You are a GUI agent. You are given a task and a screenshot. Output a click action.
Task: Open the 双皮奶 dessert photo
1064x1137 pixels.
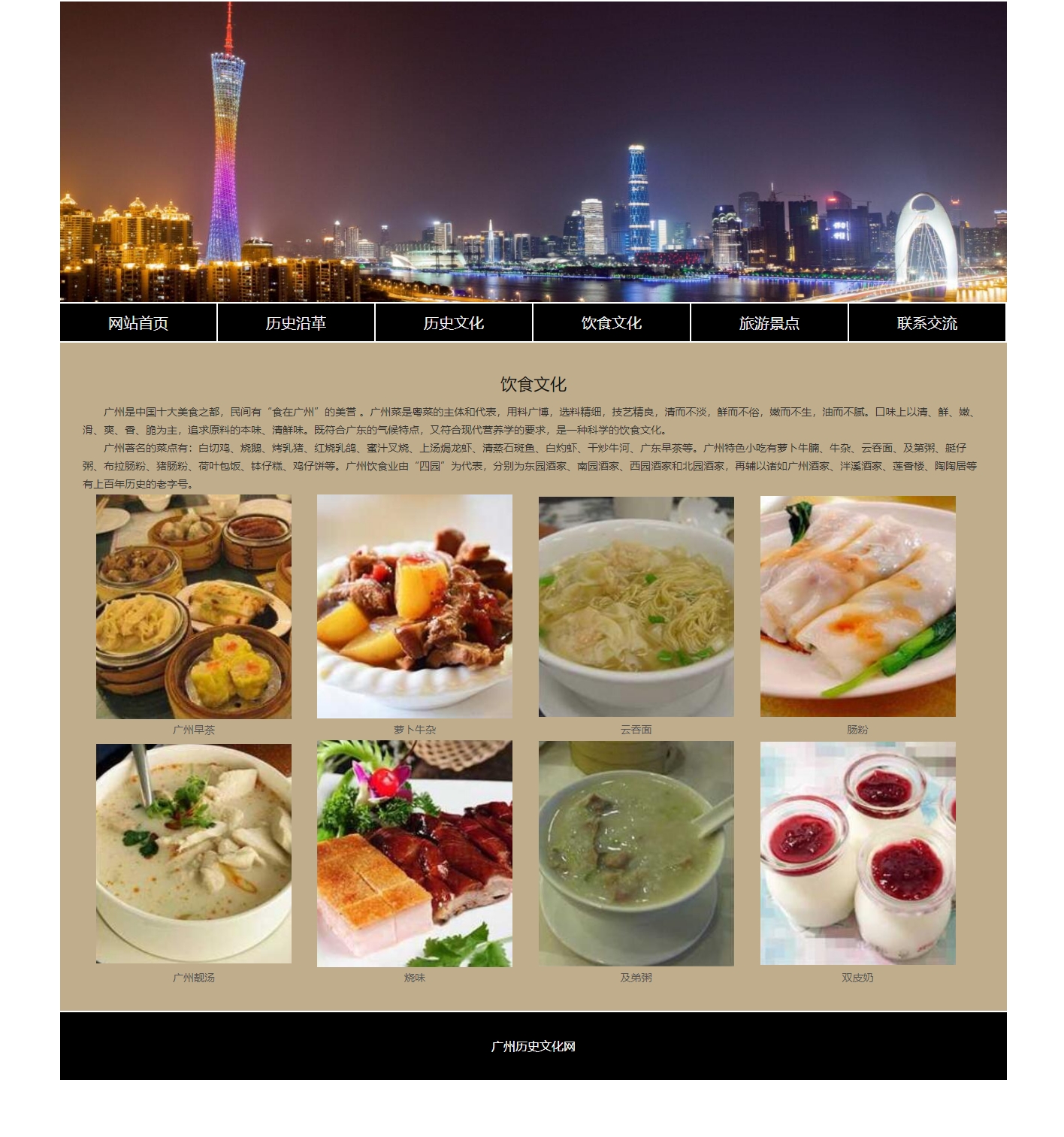pos(858,854)
